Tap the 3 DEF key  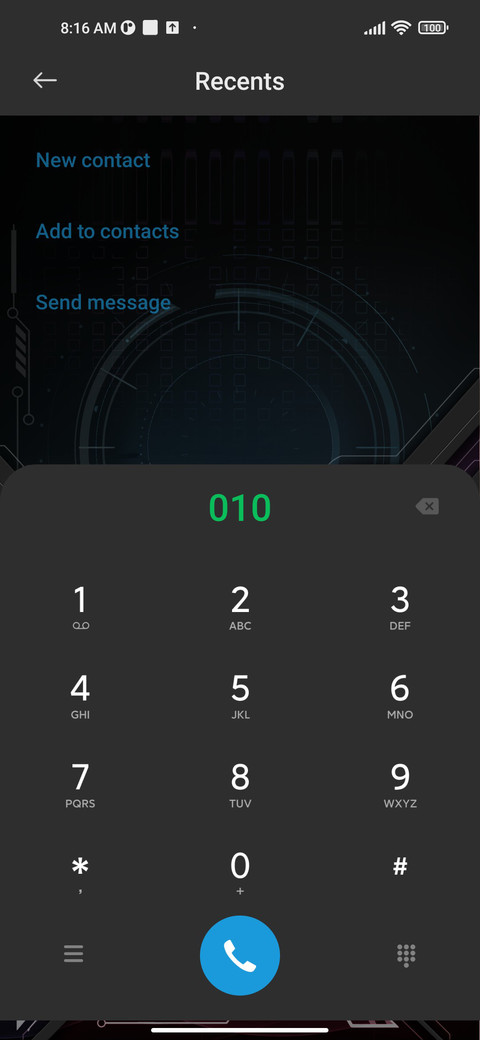[400, 608]
